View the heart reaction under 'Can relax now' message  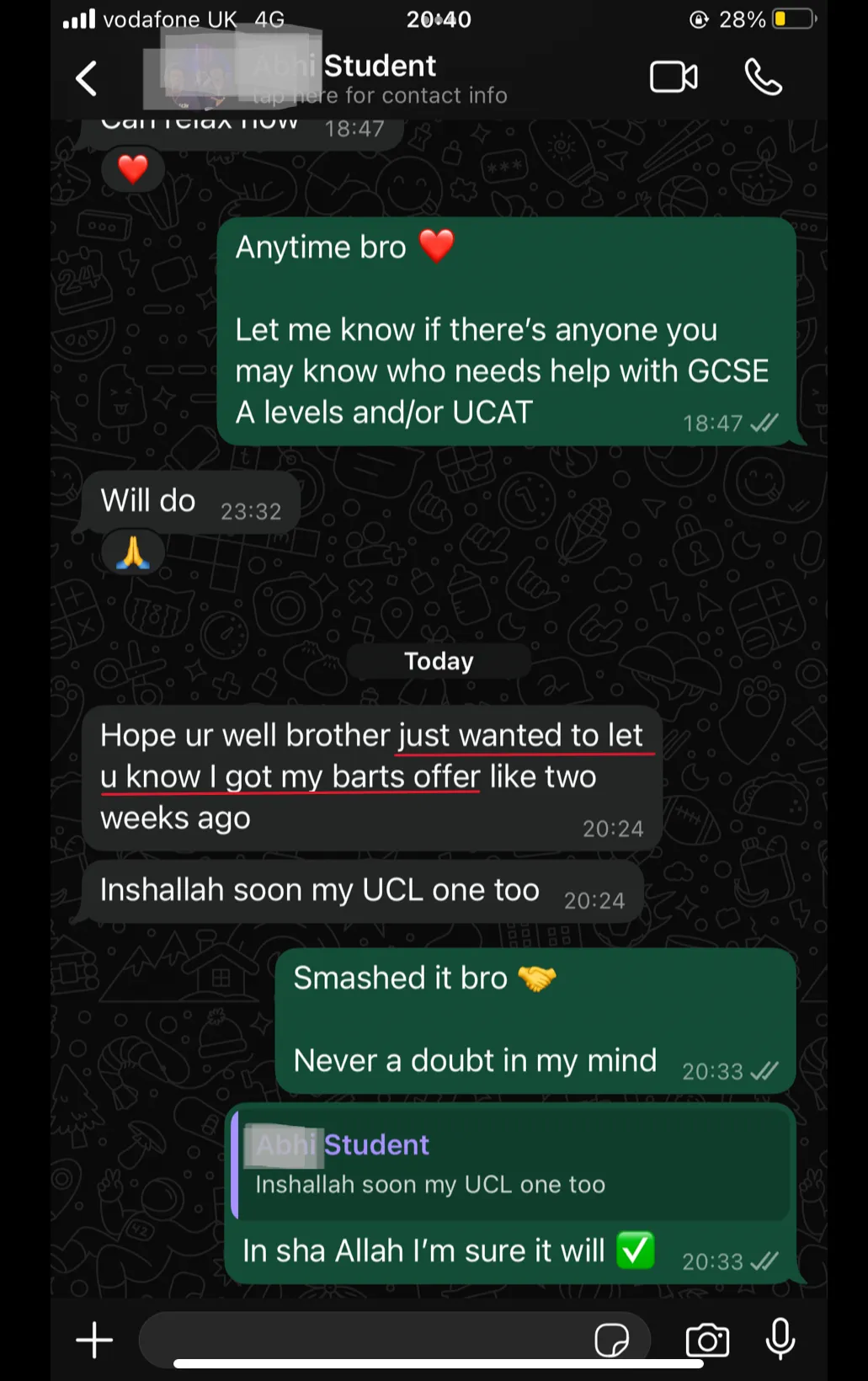point(132,170)
